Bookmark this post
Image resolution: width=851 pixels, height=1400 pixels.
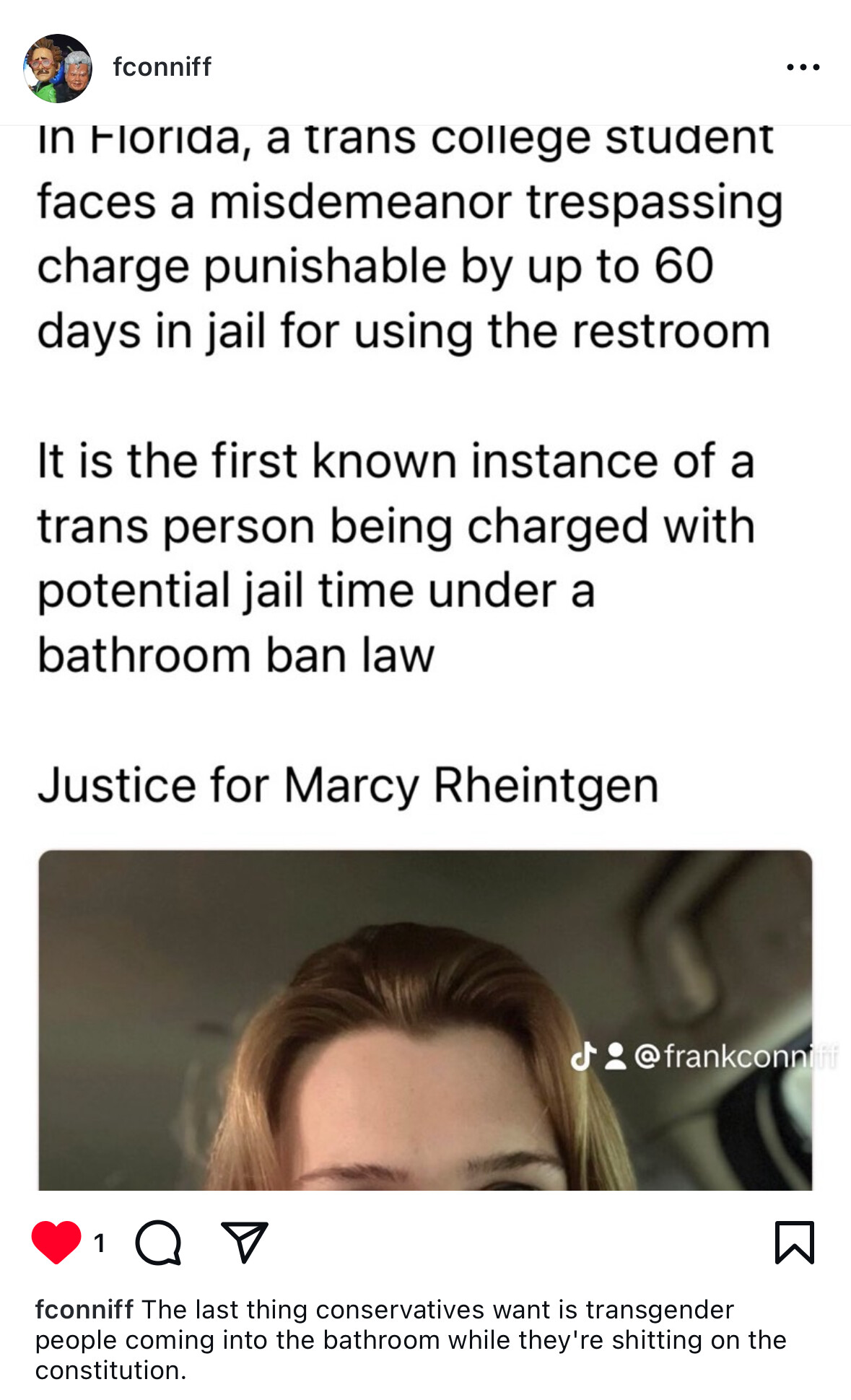coord(795,1242)
